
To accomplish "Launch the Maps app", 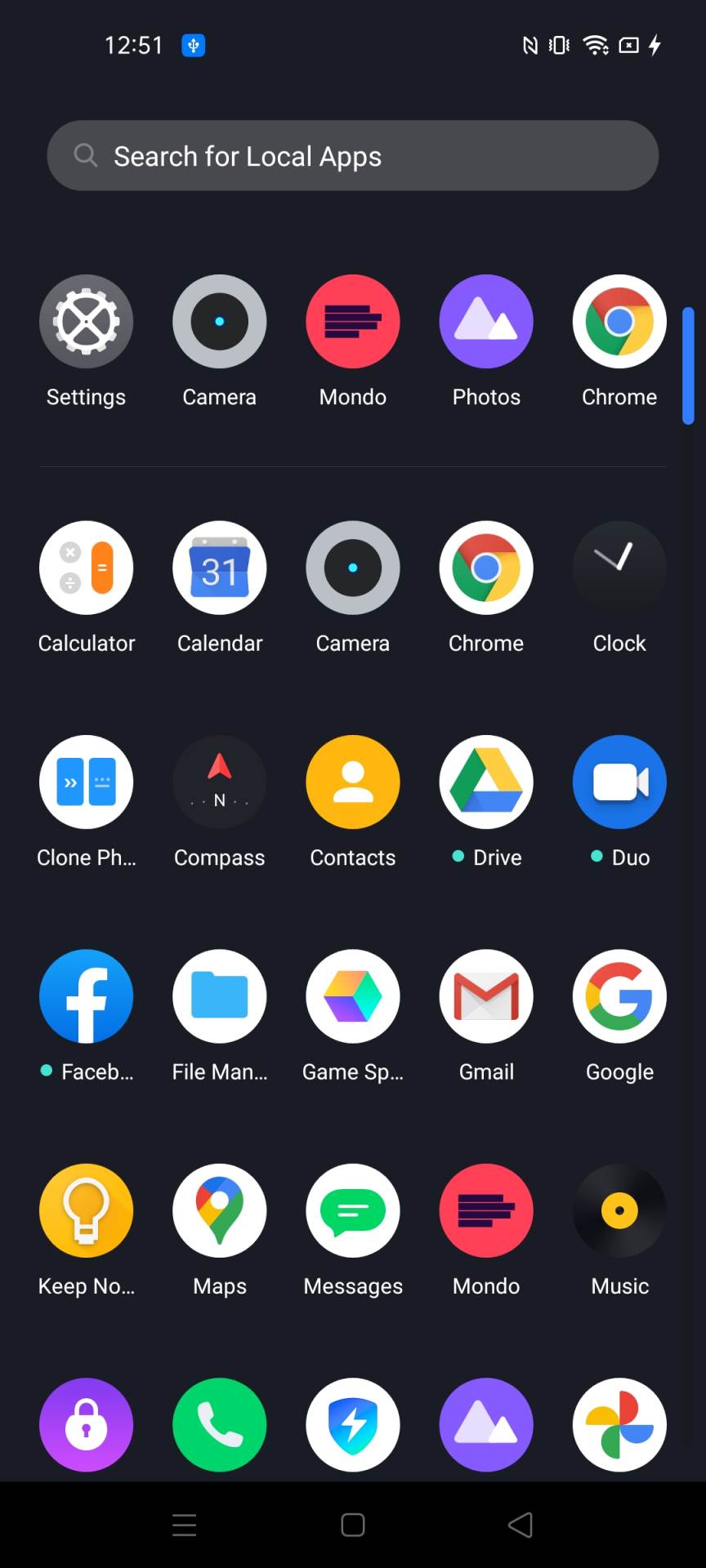I will click(x=219, y=1210).
